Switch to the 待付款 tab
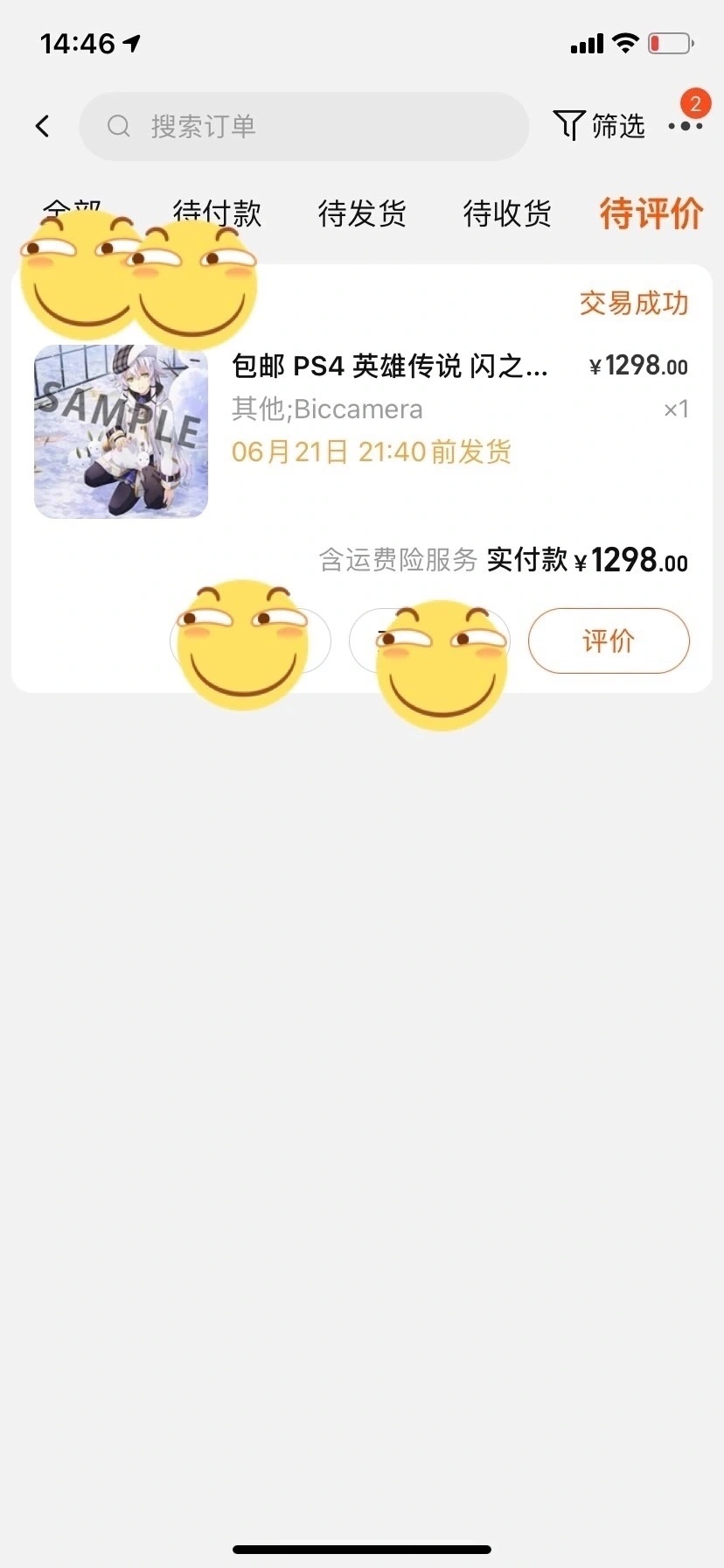This screenshot has height=1568, width=724. [217, 213]
